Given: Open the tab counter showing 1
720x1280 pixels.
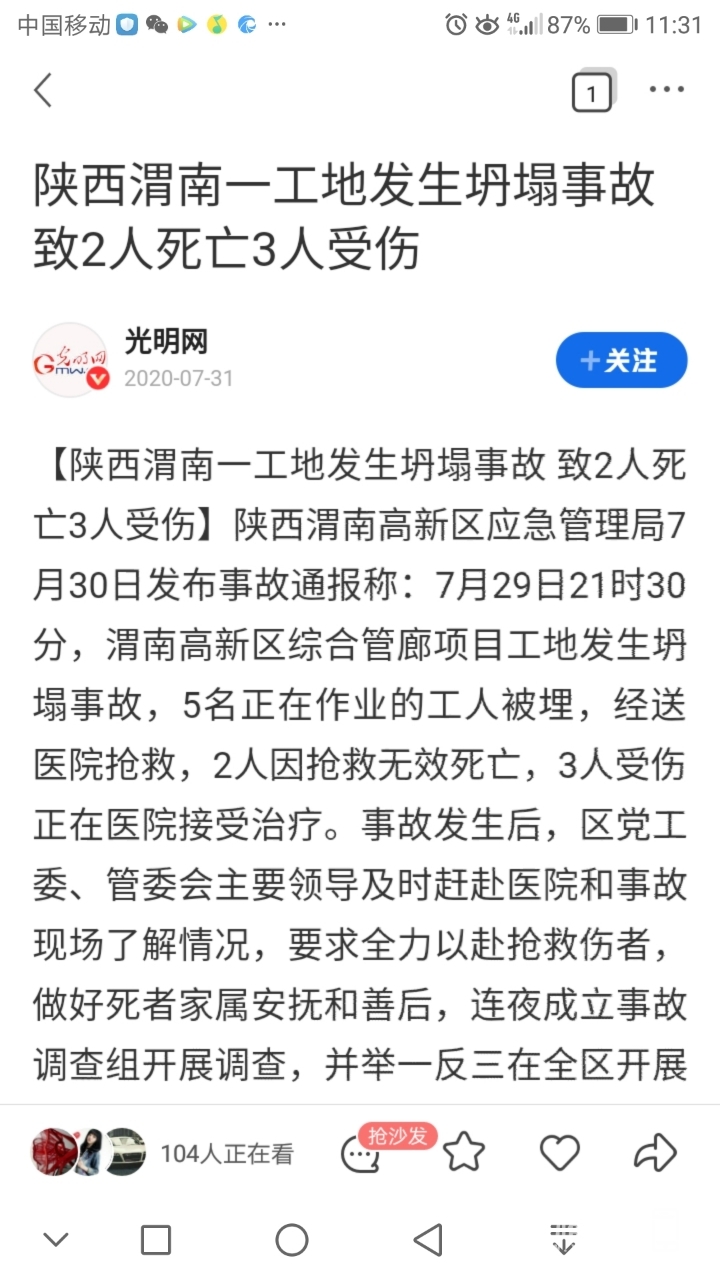Looking at the screenshot, I should coord(591,93).
